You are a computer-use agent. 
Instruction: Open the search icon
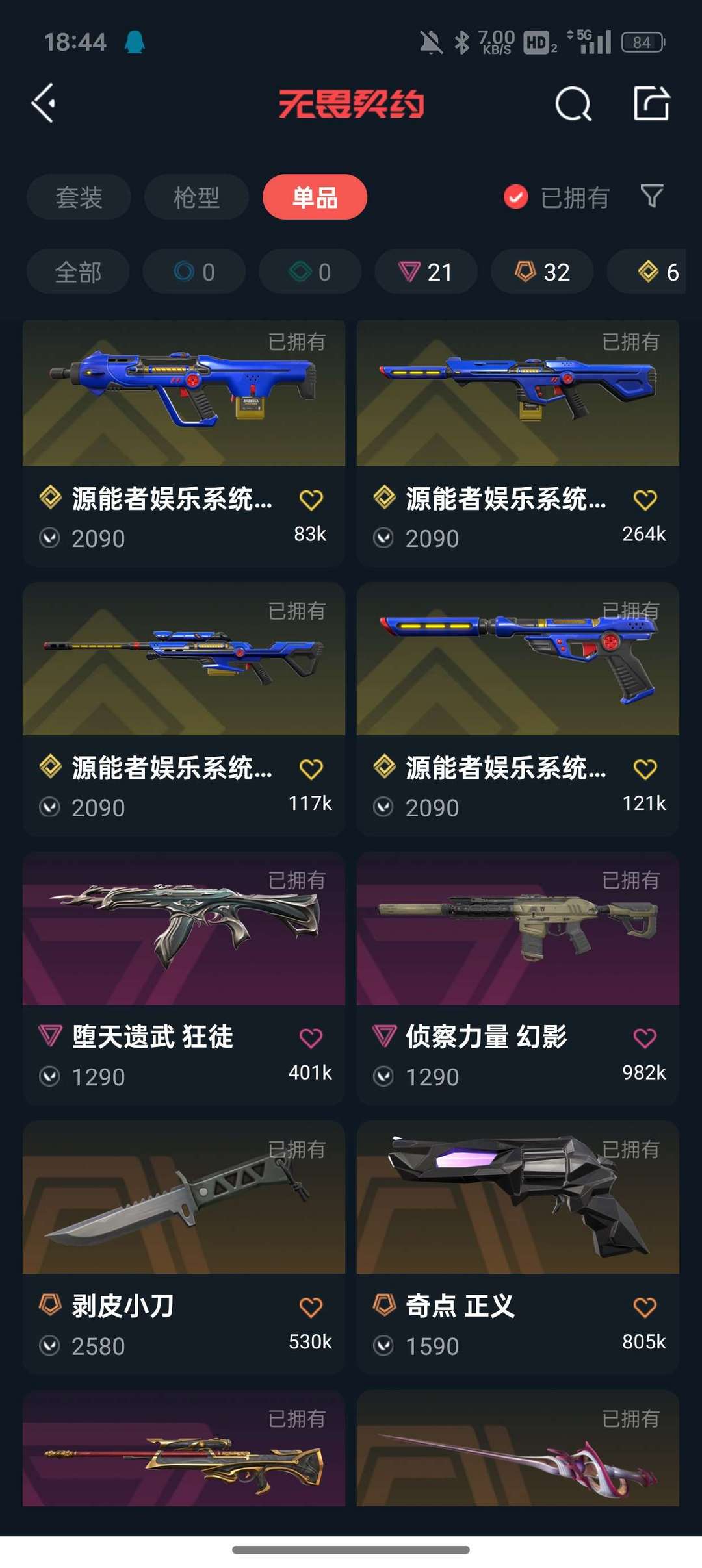pyautogui.click(x=573, y=104)
